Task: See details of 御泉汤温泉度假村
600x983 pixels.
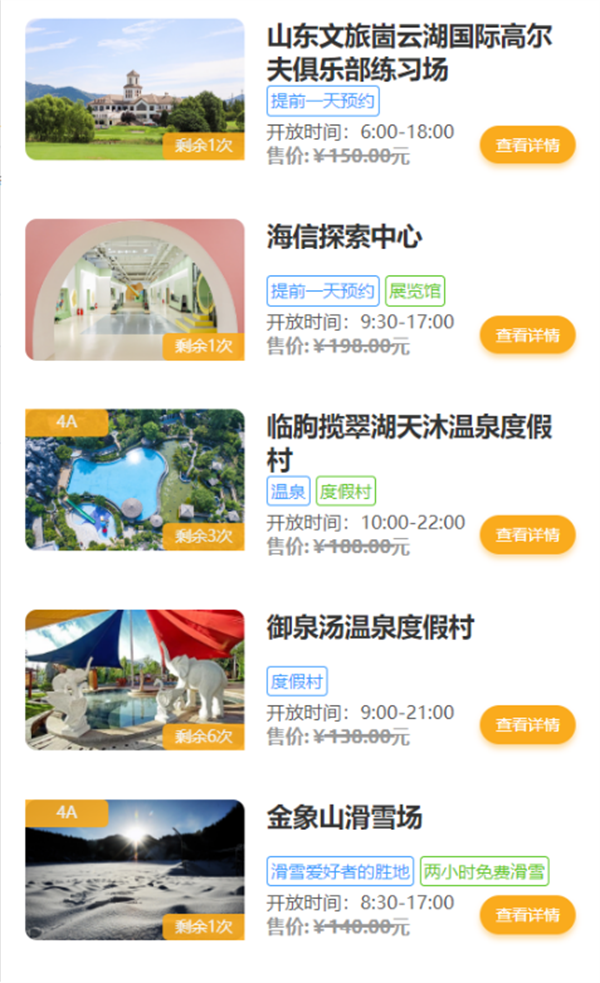Action: tap(527, 725)
